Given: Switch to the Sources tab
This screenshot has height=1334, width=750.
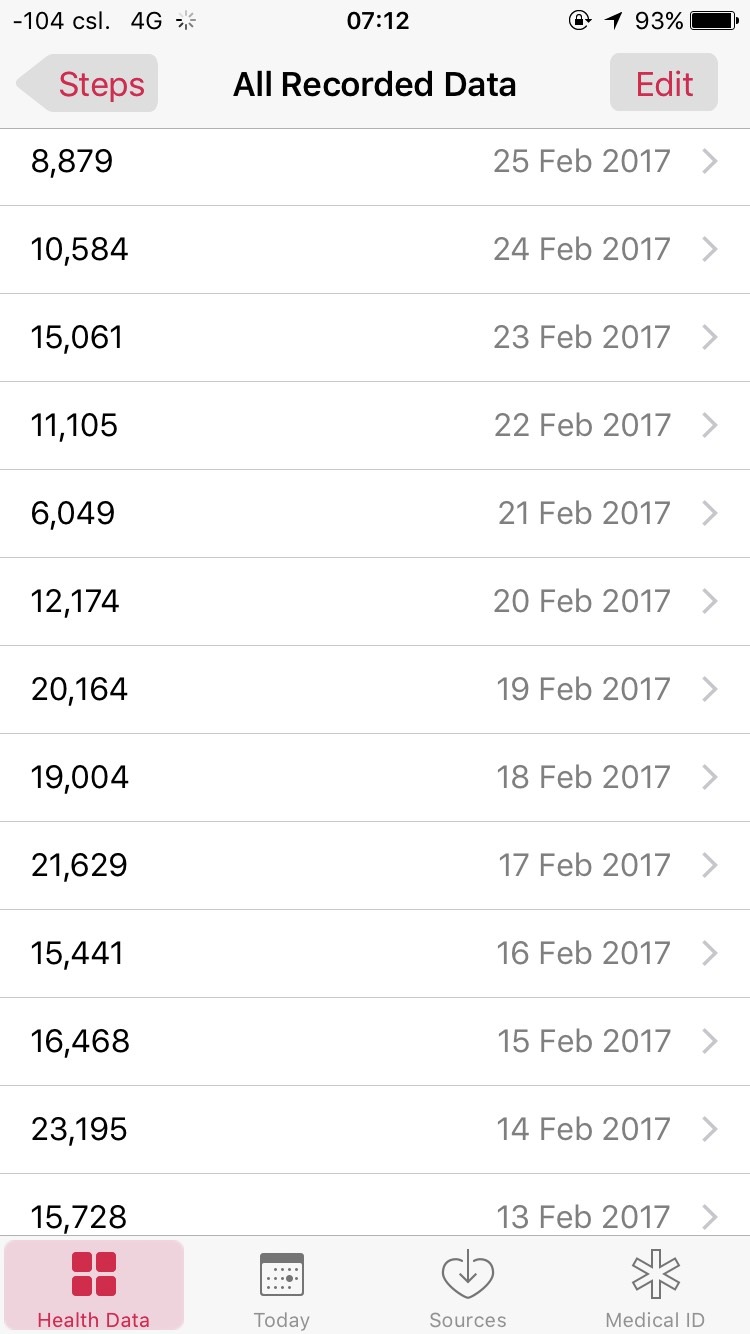Looking at the screenshot, I should (x=468, y=1288).
